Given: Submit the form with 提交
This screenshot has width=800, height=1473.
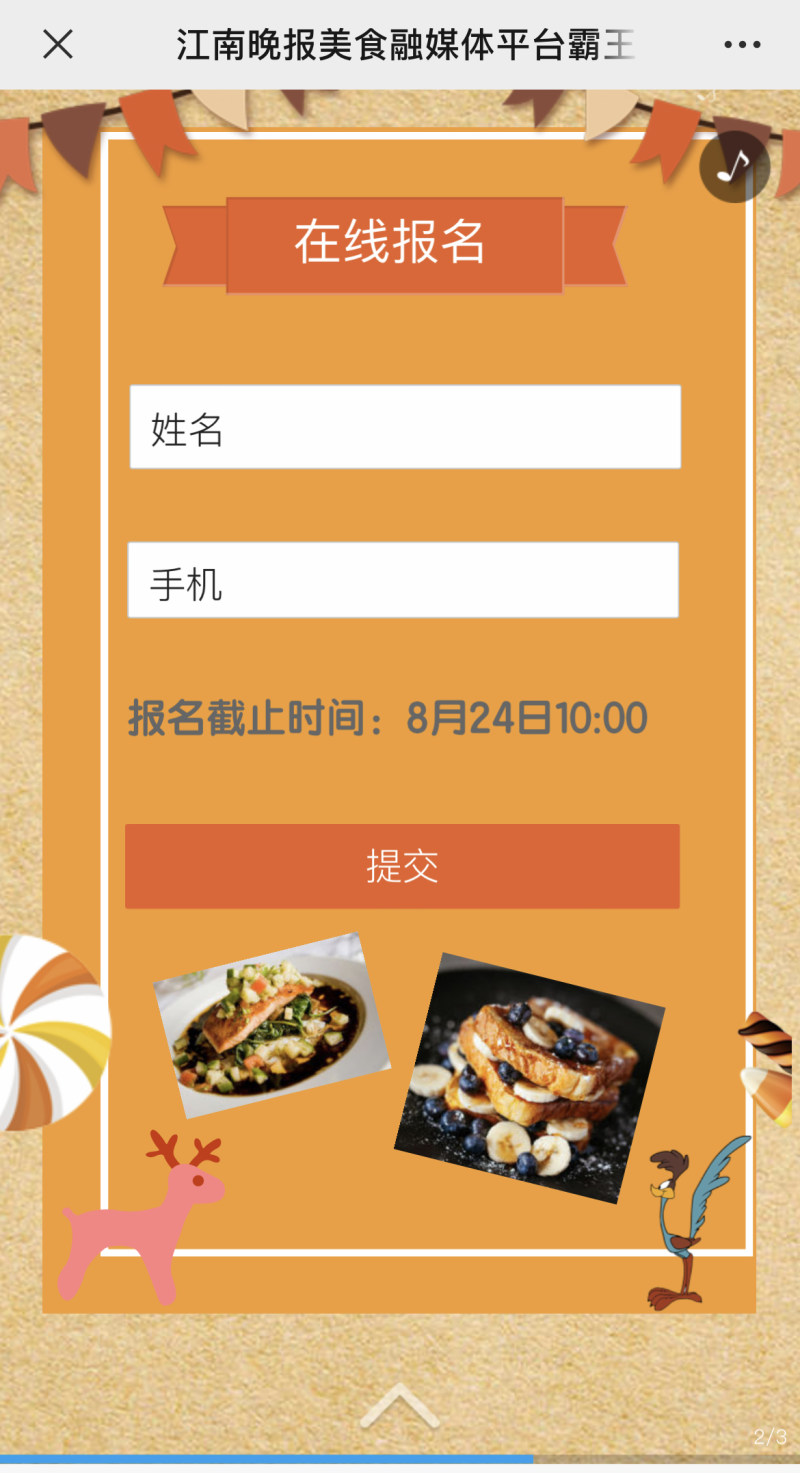Looking at the screenshot, I should pyautogui.click(x=402, y=866).
